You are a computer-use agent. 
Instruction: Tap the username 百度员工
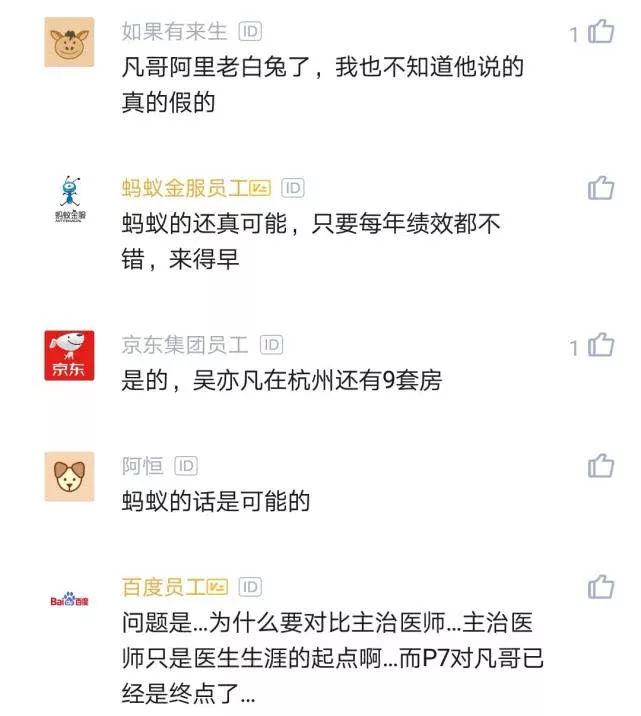pos(164,586)
